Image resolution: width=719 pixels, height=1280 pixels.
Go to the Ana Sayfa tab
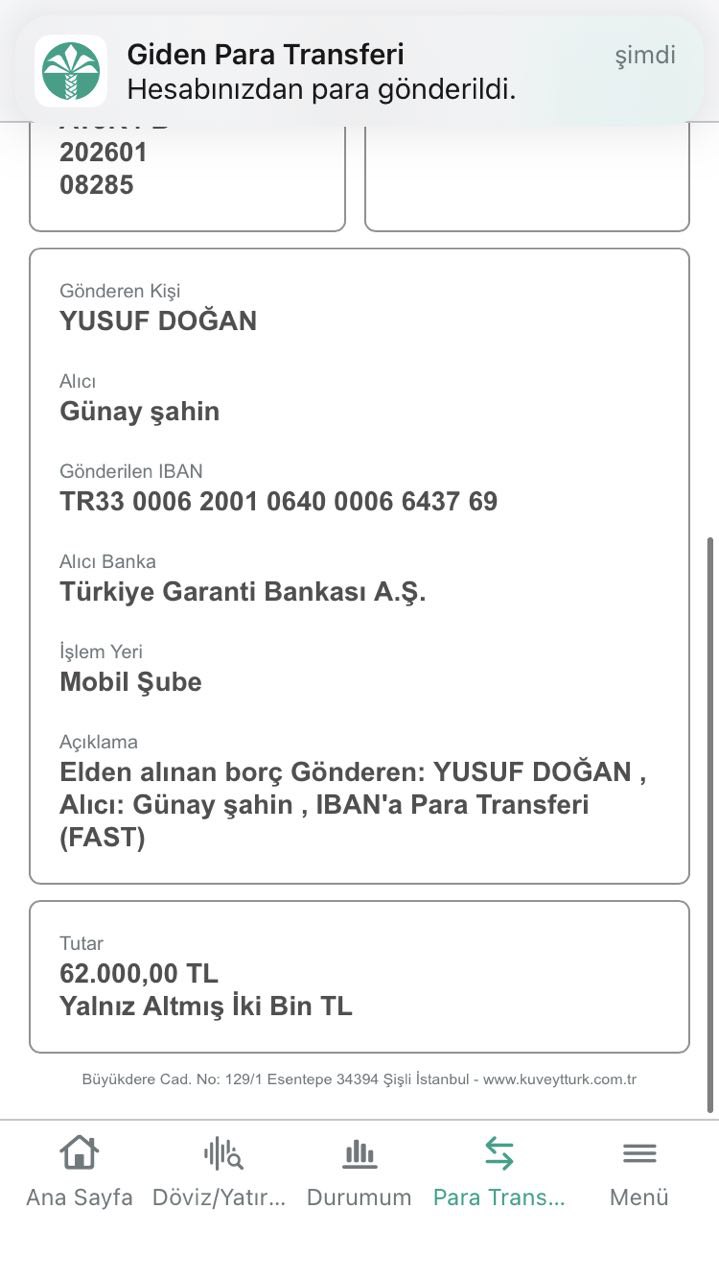click(x=79, y=1172)
